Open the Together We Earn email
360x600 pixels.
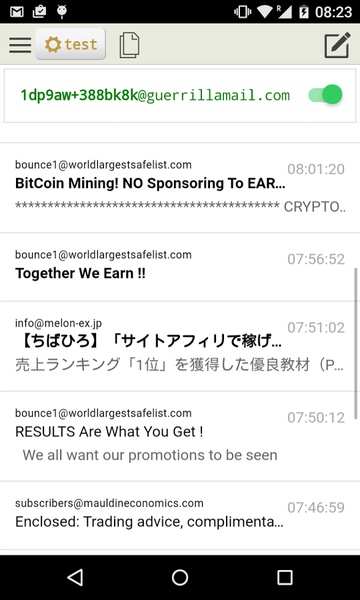[180, 267]
